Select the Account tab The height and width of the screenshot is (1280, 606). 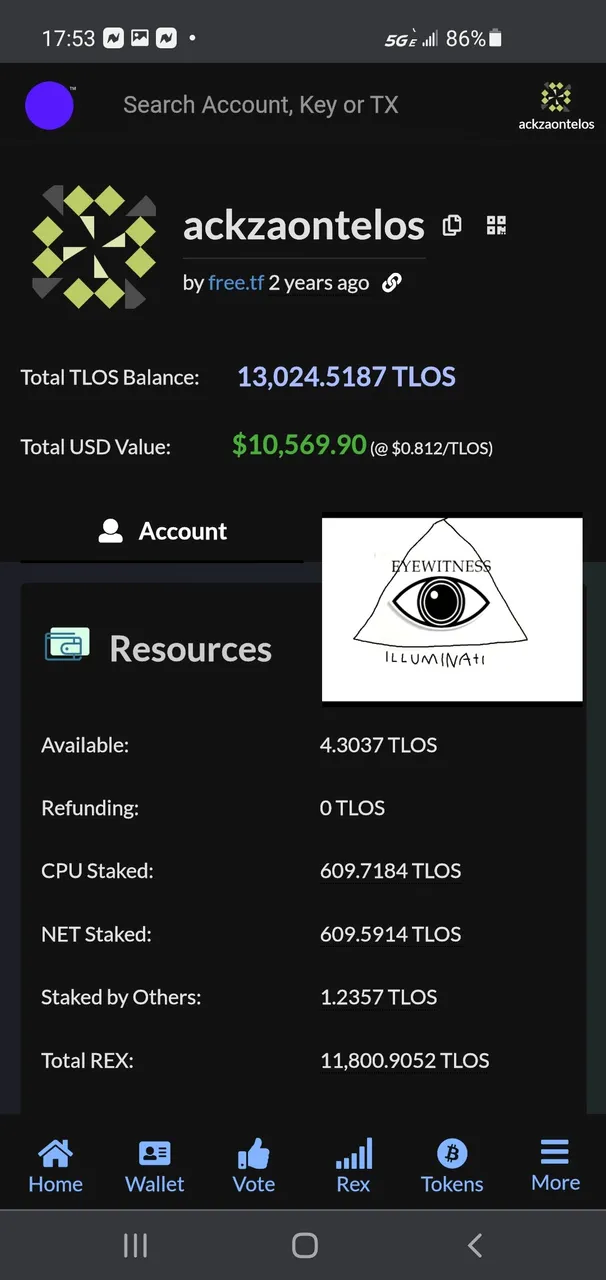163,531
